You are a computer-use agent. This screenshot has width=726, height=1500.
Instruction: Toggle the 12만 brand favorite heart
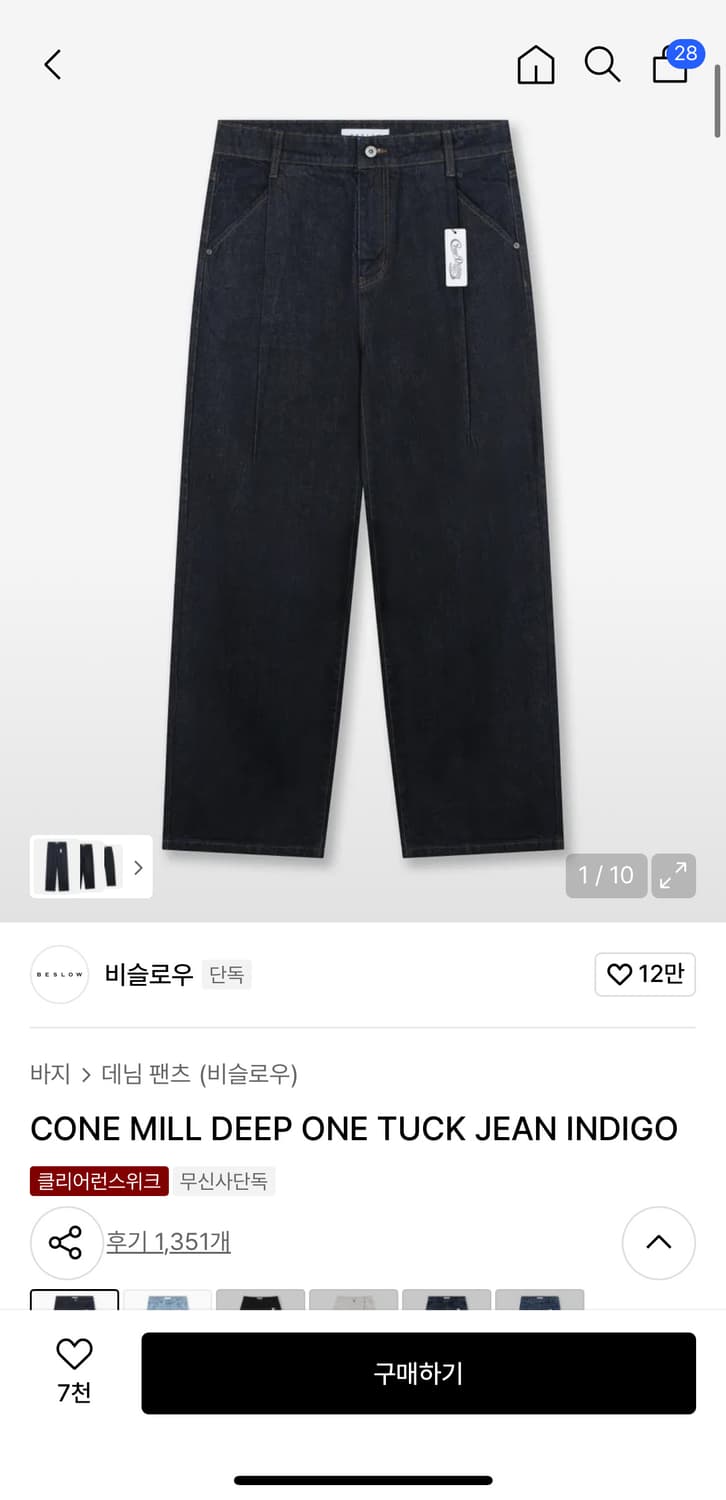[645, 974]
